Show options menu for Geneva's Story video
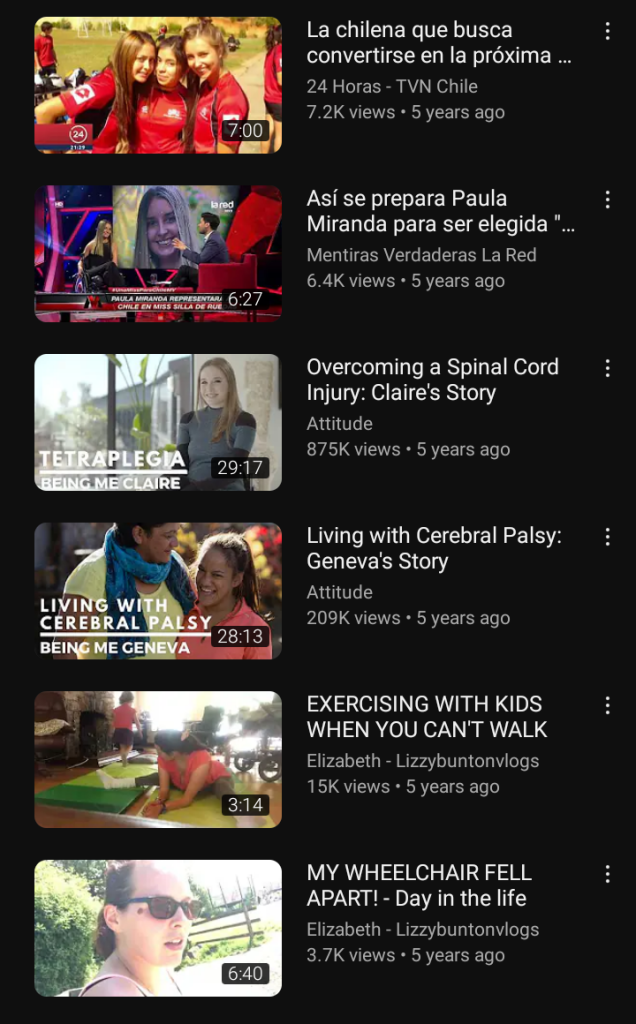636x1024 pixels. [607, 538]
